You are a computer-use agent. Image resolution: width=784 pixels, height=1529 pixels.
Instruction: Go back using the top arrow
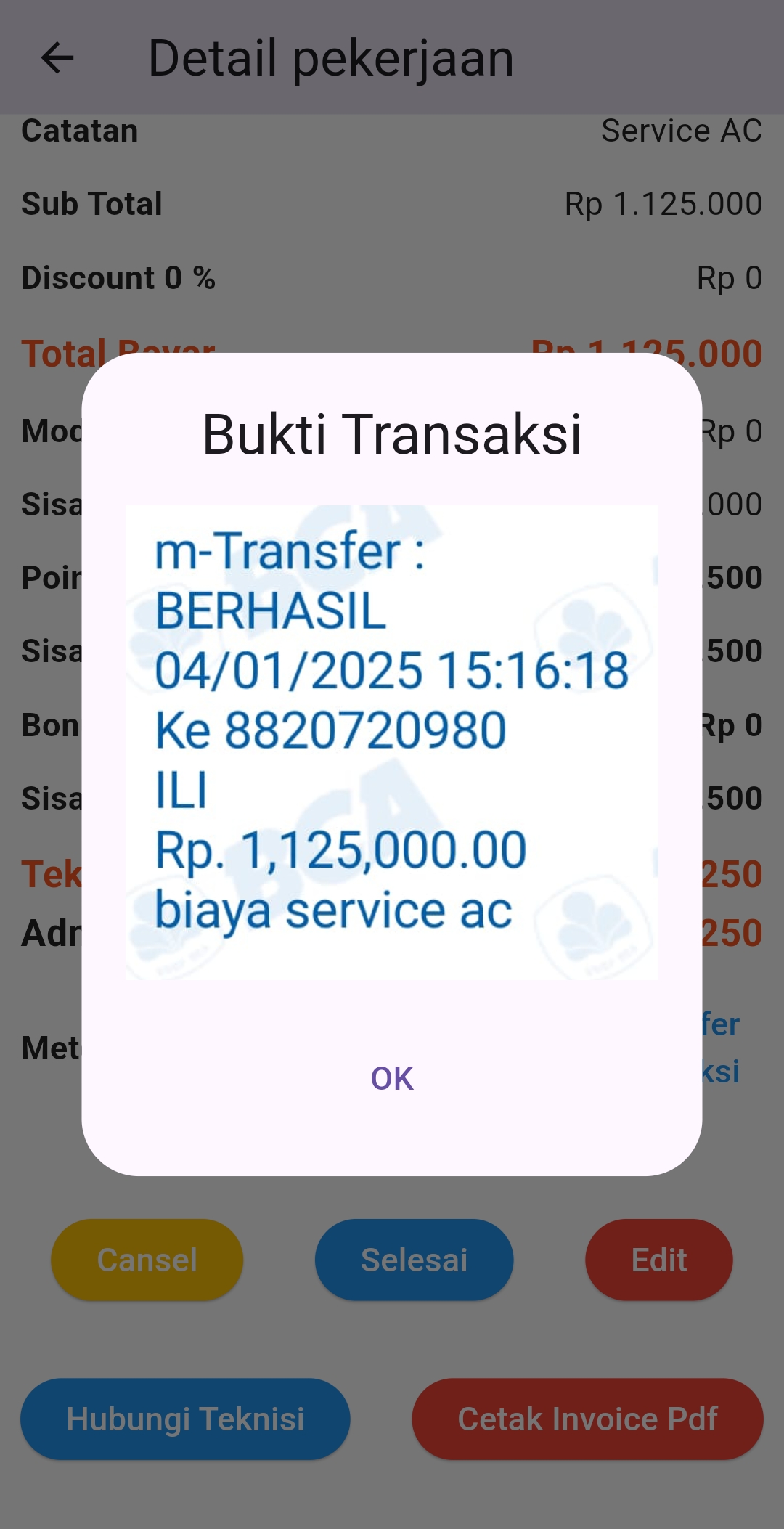pyautogui.click(x=57, y=58)
